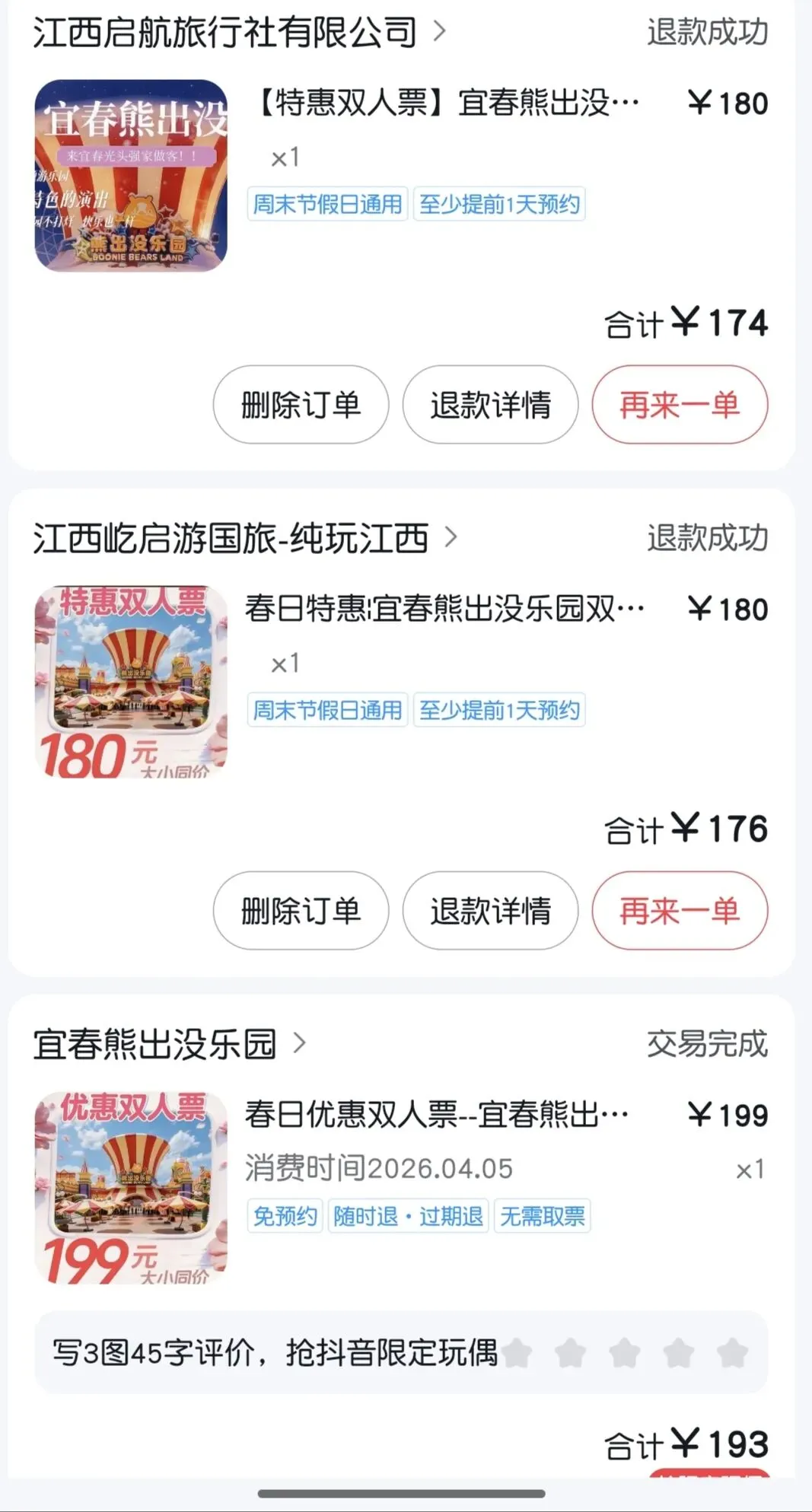Open the 【特惠双人票】宜春熊出没 product title
Image resolution: width=812 pixels, height=1512 pixels.
(449, 103)
